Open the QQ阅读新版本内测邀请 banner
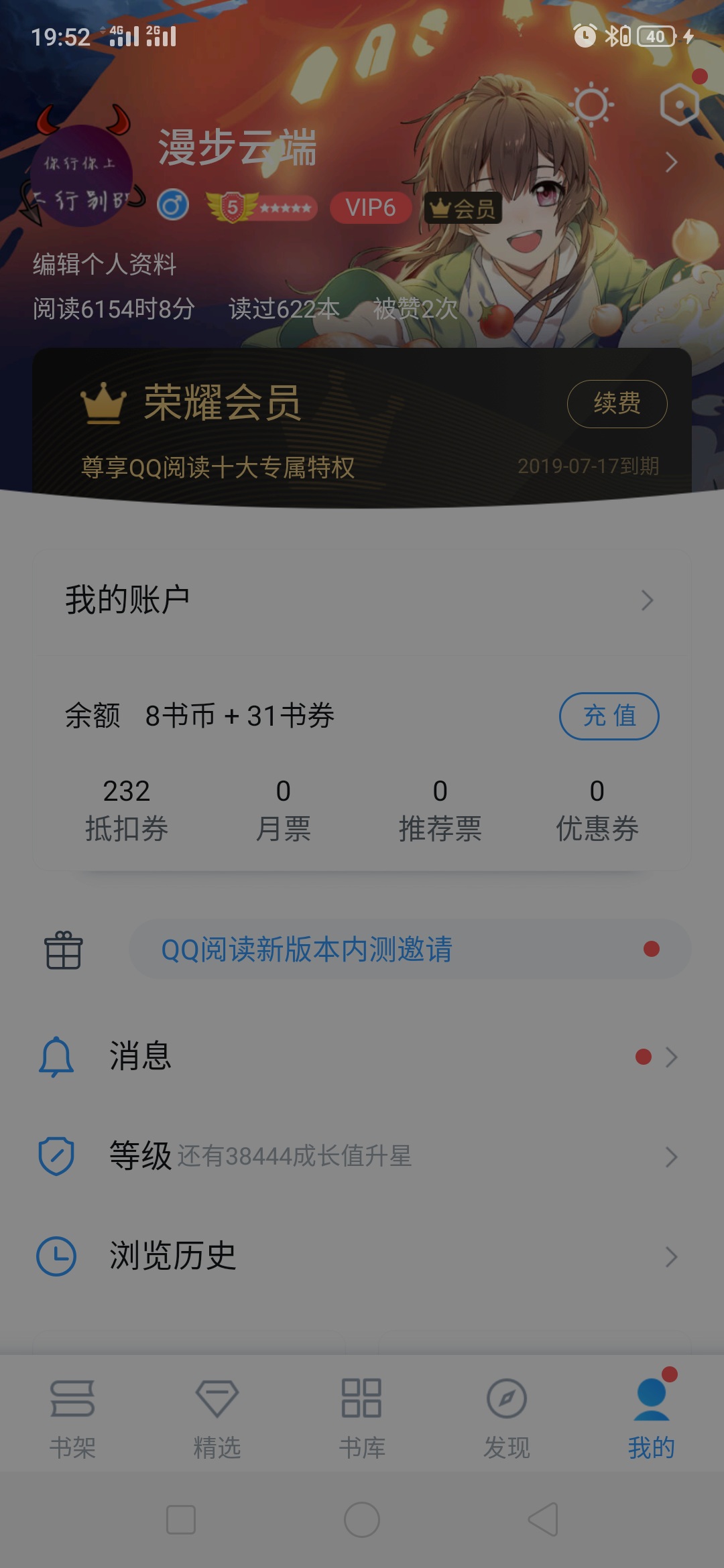Image resolution: width=724 pixels, height=1568 pixels. [409, 949]
